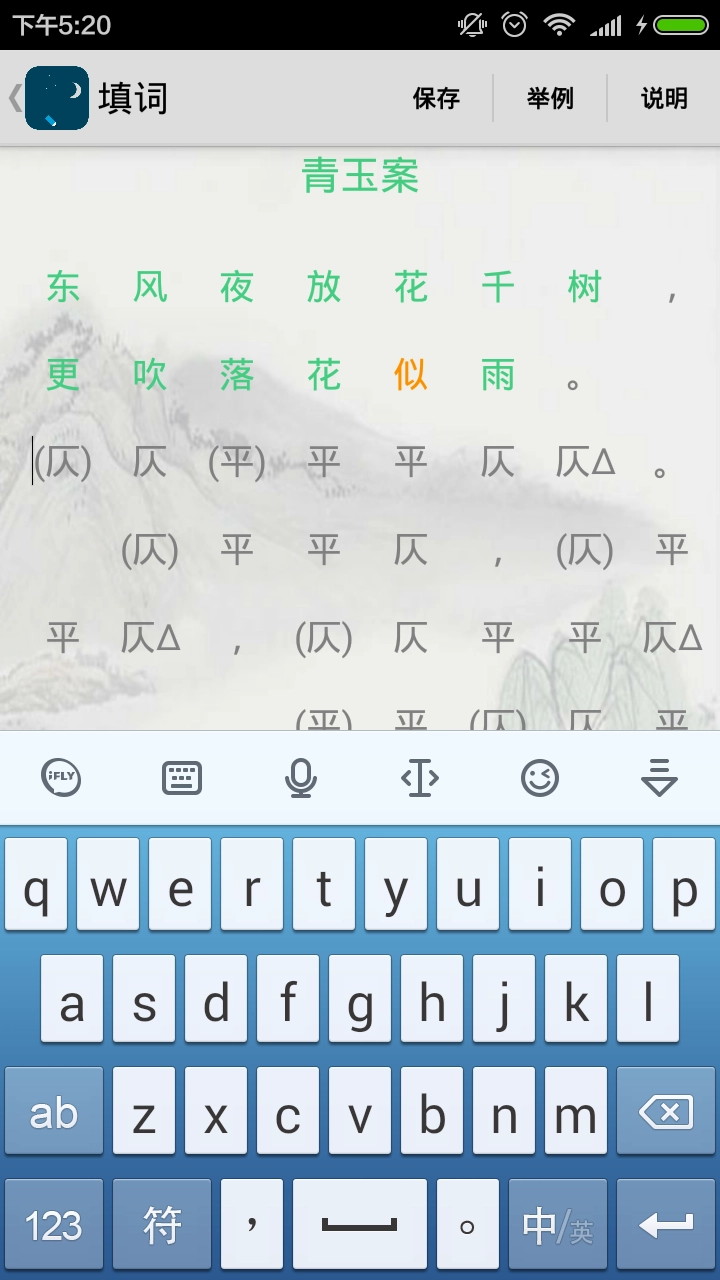The height and width of the screenshot is (1280, 720).
Task: Tap the app logo beside the 填词 title
Action: (57, 98)
